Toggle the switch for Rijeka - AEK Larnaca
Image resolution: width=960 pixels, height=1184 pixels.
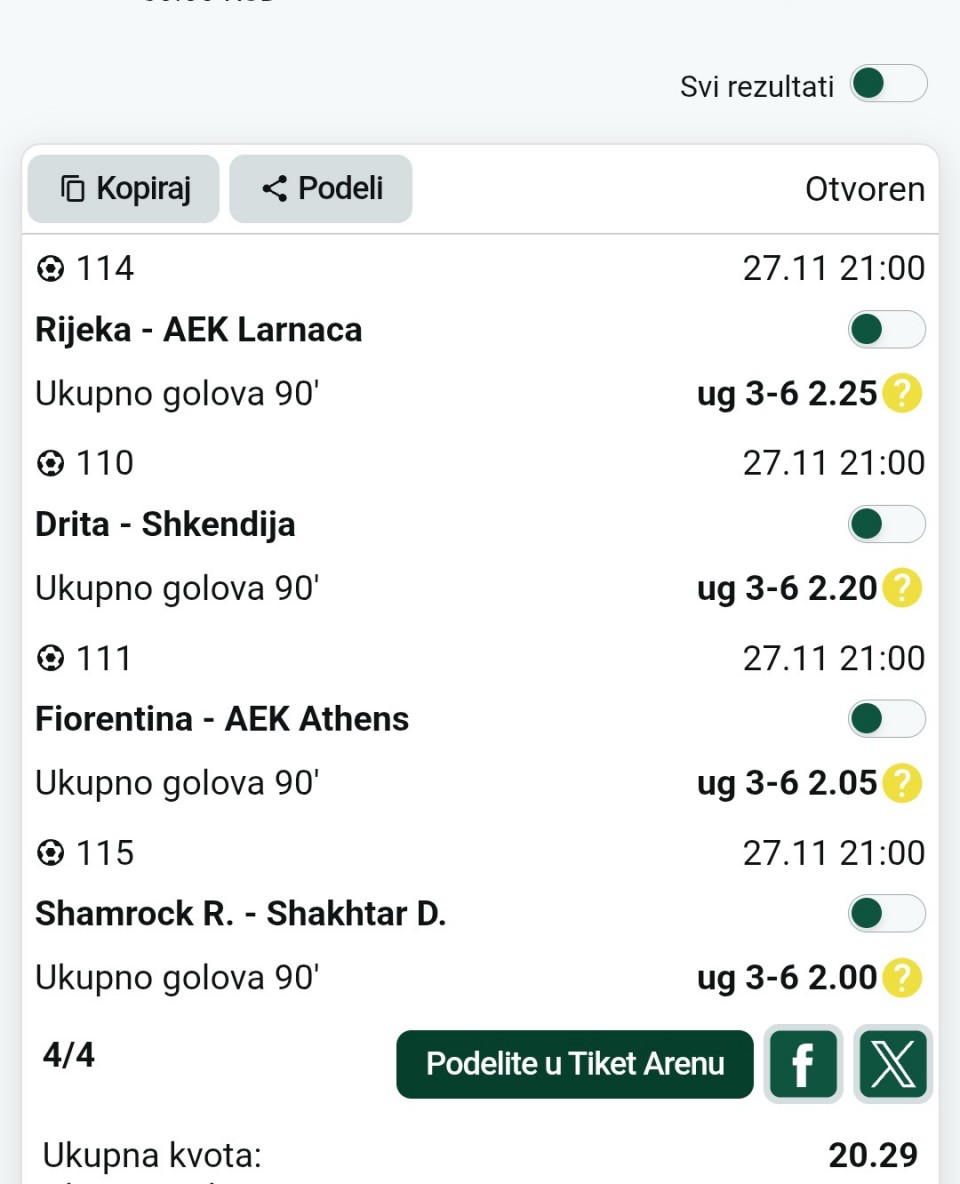886,329
